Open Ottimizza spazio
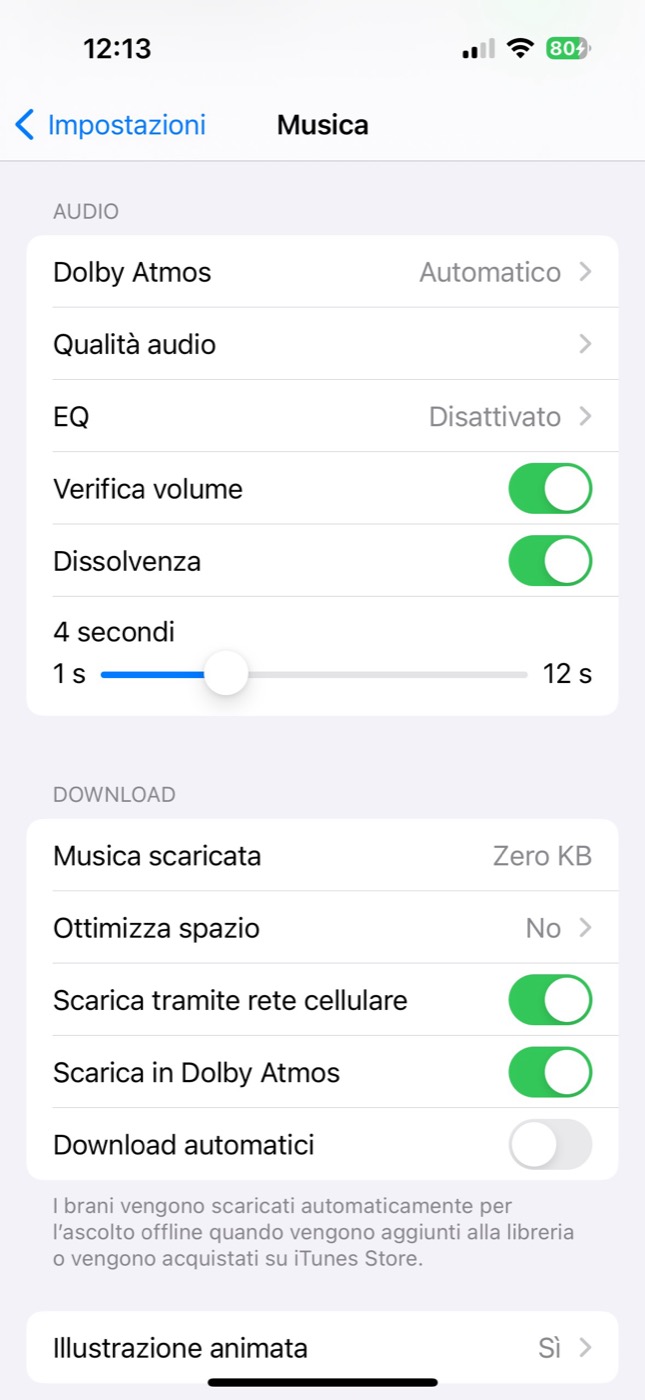645x1400 pixels. pos(322,928)
